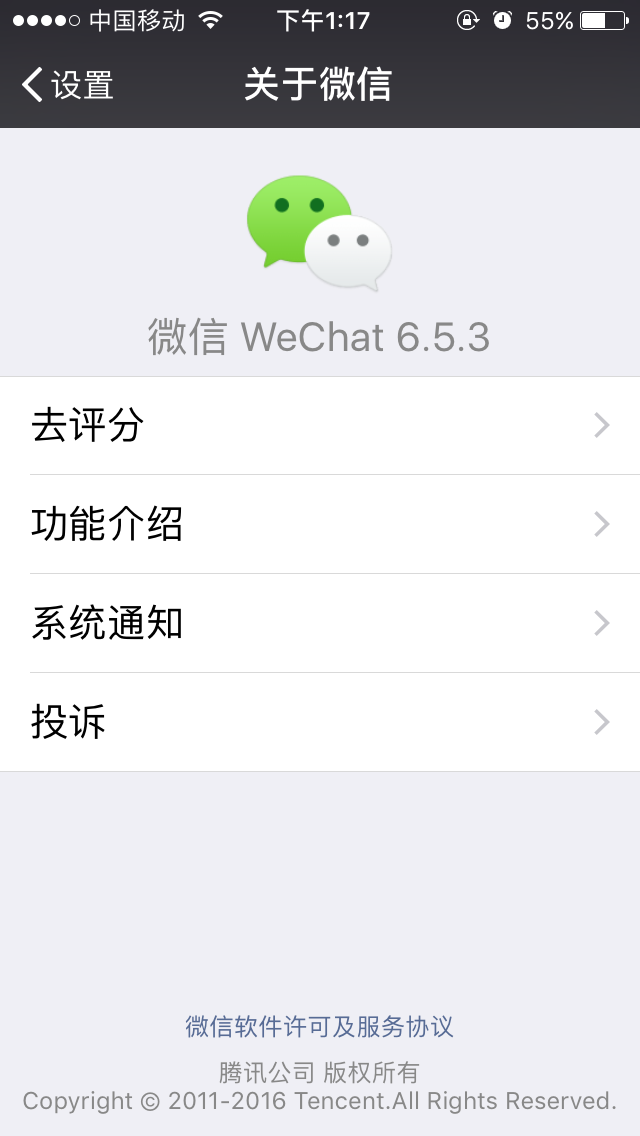
Task: View 系统通知
Action: (320, 623)
